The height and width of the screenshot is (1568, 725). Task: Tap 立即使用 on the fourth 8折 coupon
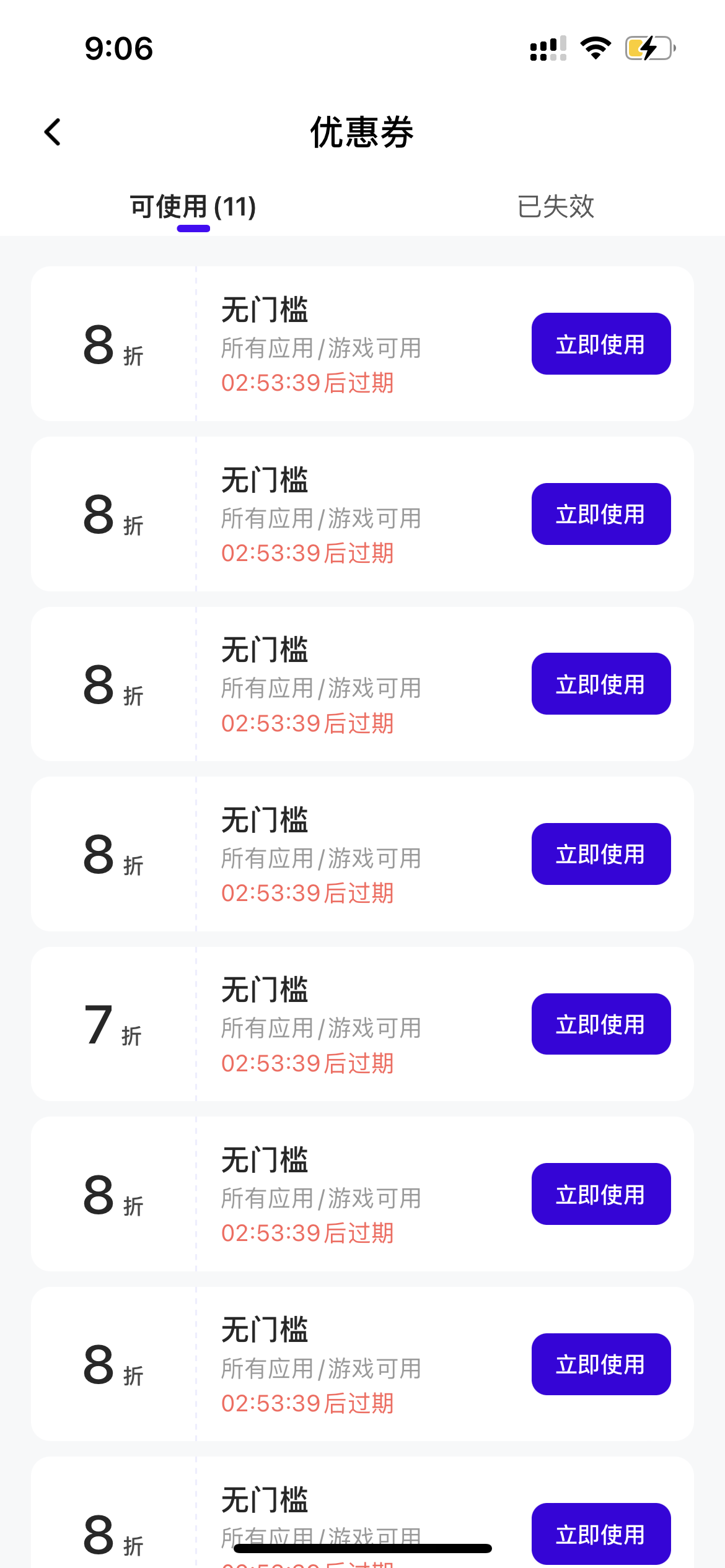pos(600,854)
